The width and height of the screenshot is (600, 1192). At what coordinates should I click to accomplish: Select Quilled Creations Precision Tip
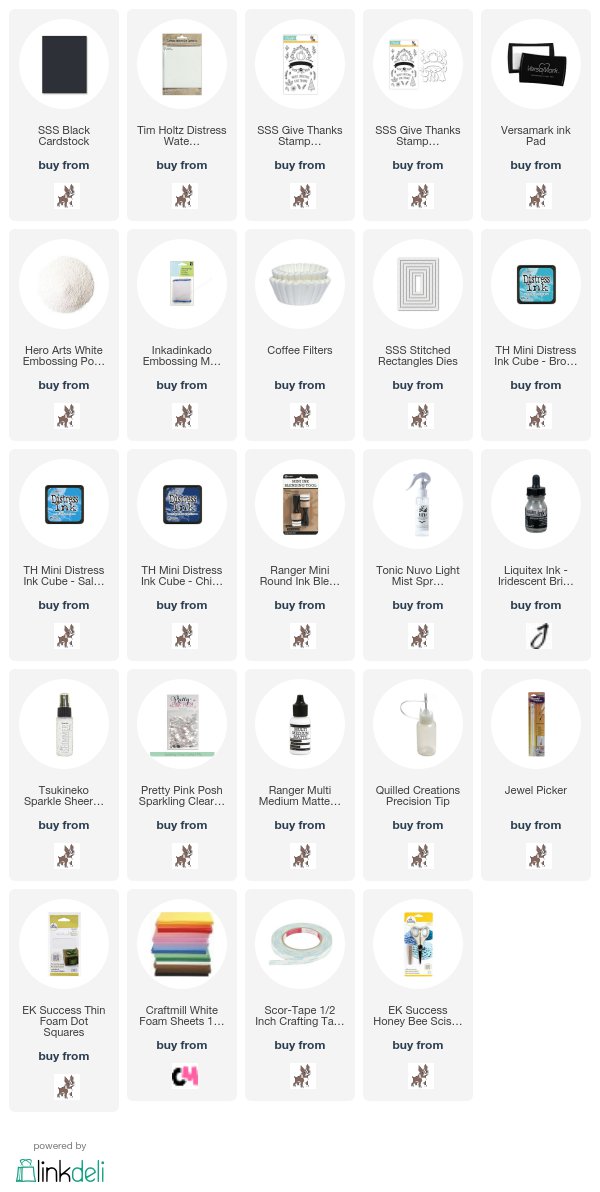pyautogui.click(x=417, y=775)
